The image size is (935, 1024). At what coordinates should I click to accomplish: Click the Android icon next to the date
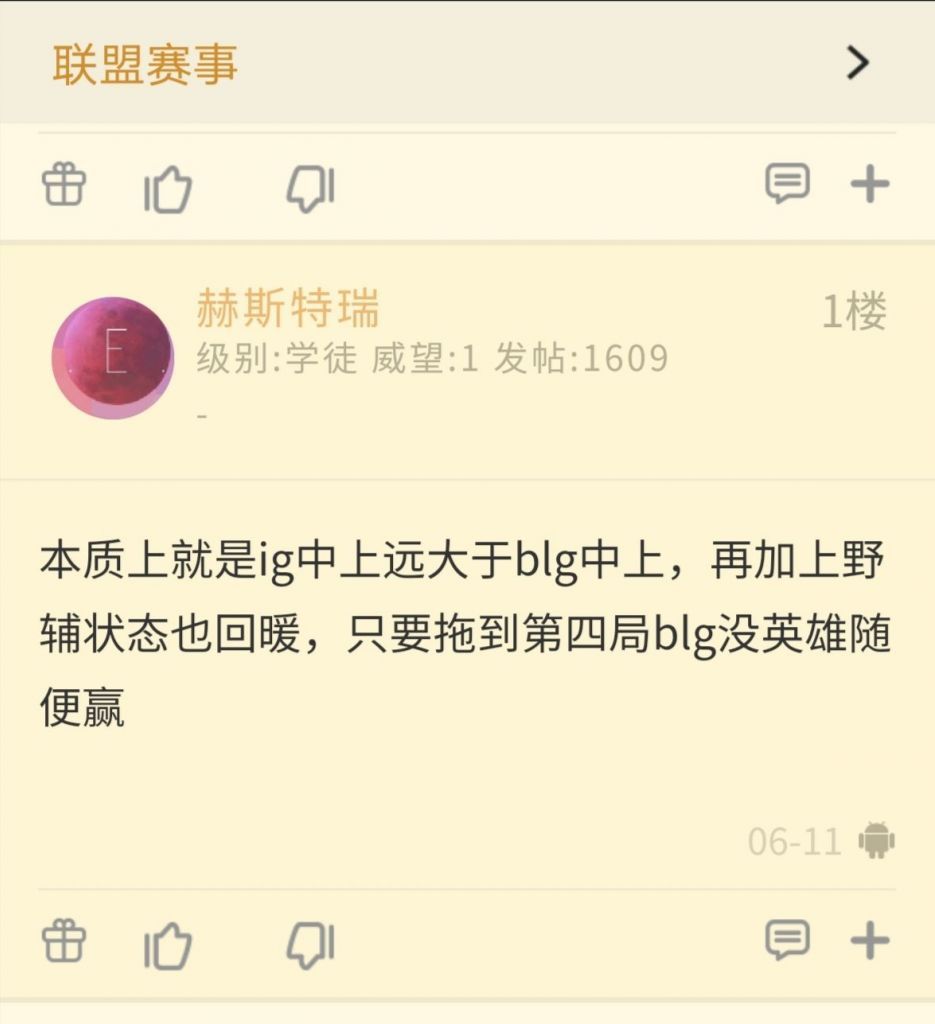pyautogui.click(x=878, y=841)
